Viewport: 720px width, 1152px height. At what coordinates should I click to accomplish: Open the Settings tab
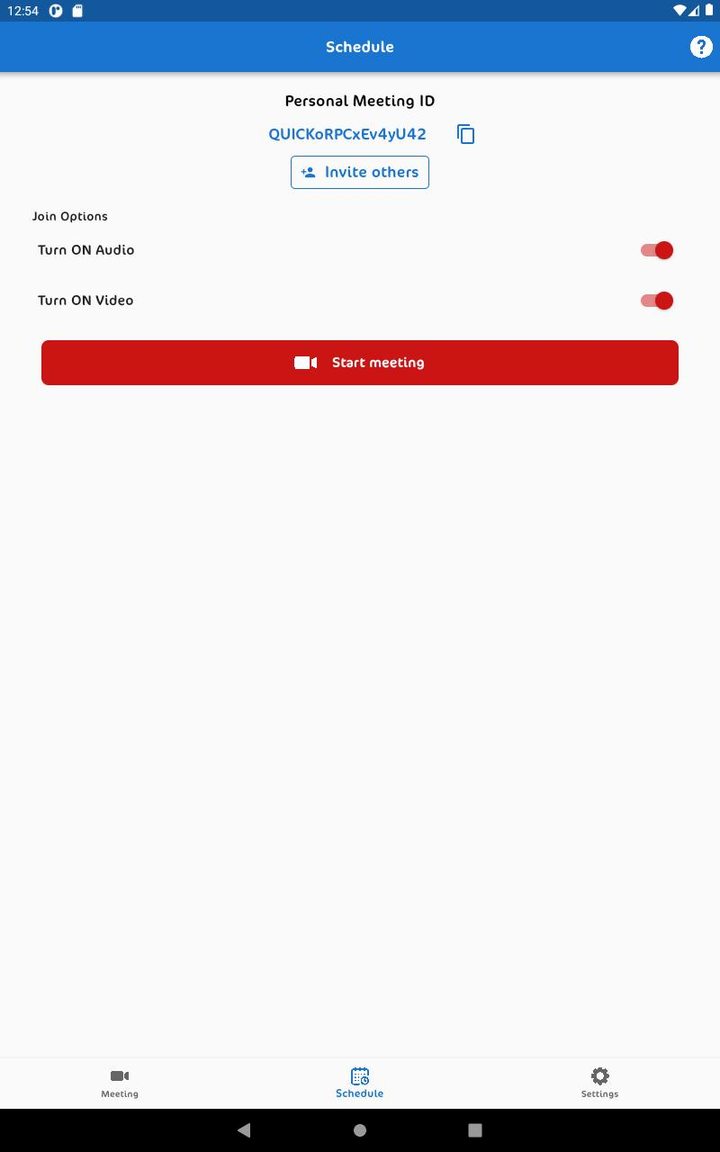tap(600, 1082)
